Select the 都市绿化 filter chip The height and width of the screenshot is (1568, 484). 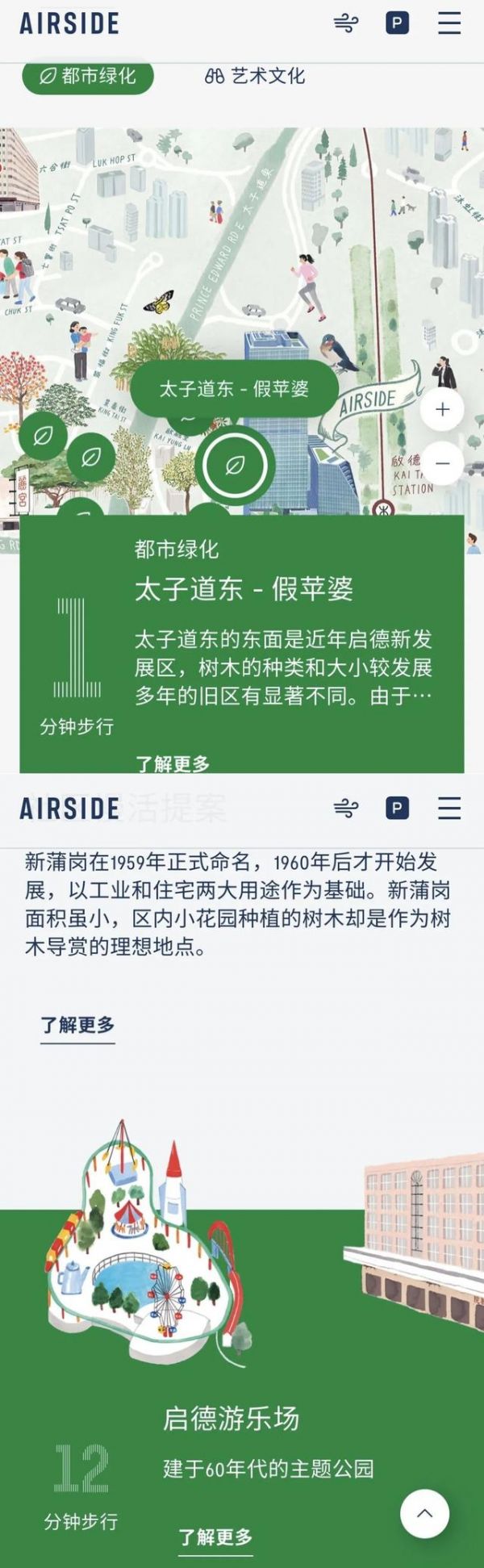pyautogui.click(x=87, y=77)
